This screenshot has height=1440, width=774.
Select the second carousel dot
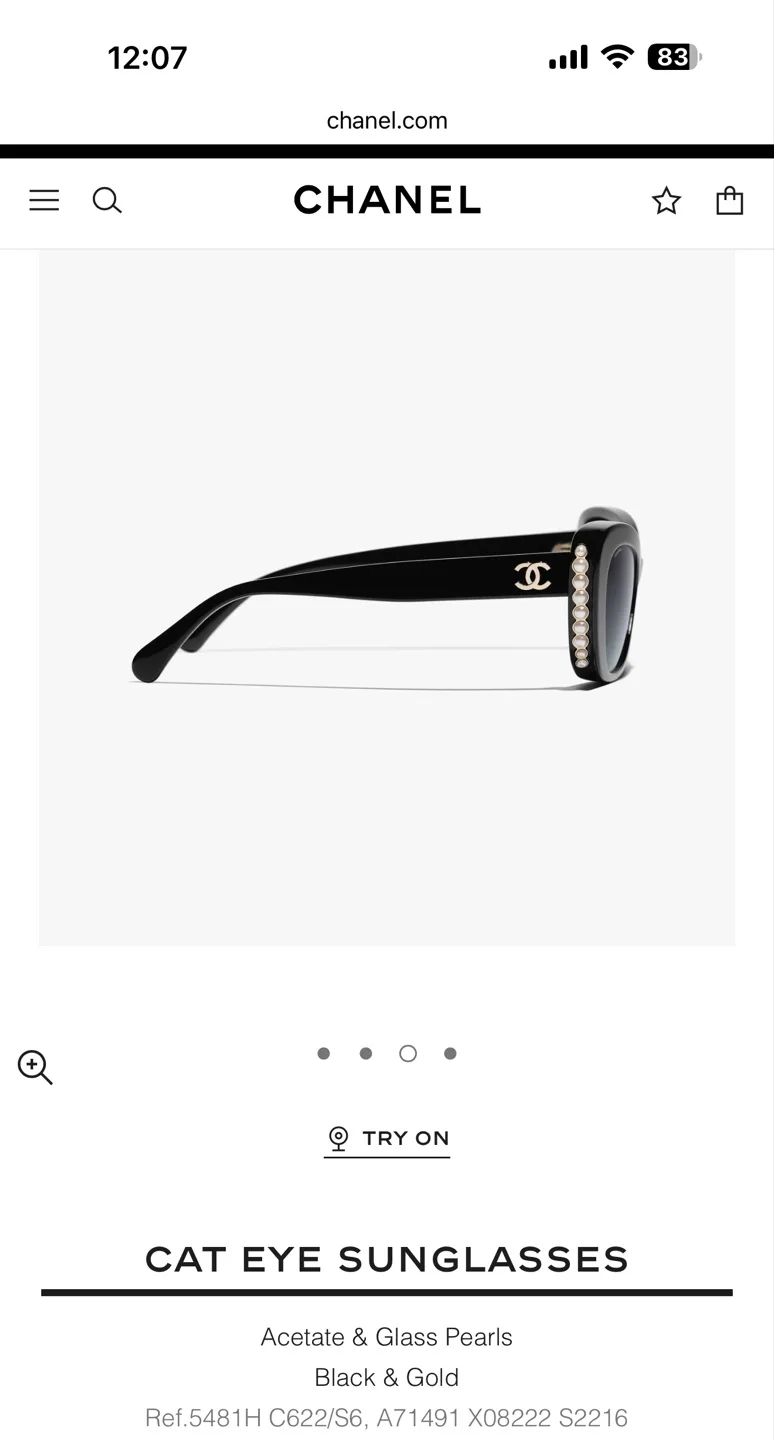365,1053
